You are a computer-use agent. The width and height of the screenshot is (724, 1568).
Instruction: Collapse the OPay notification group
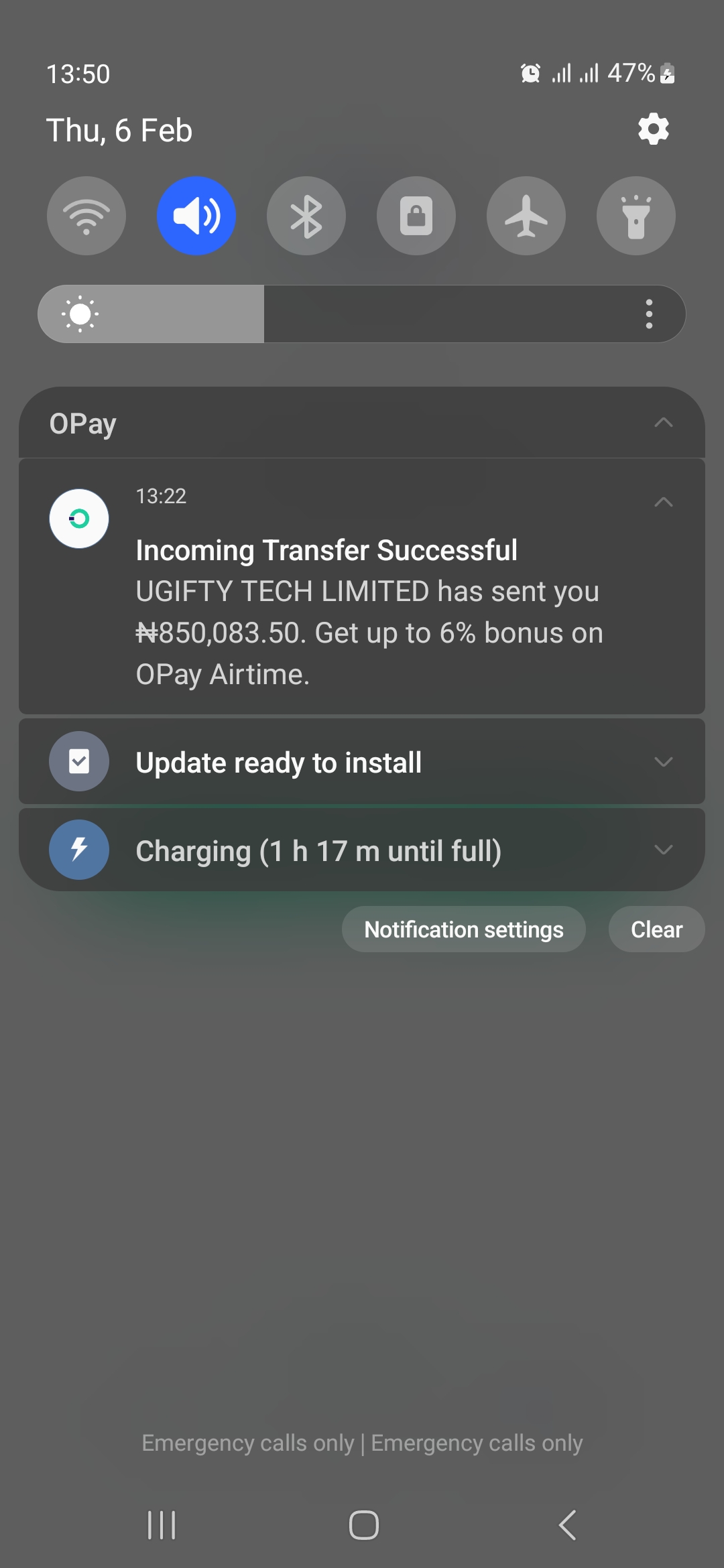point(663,423)
